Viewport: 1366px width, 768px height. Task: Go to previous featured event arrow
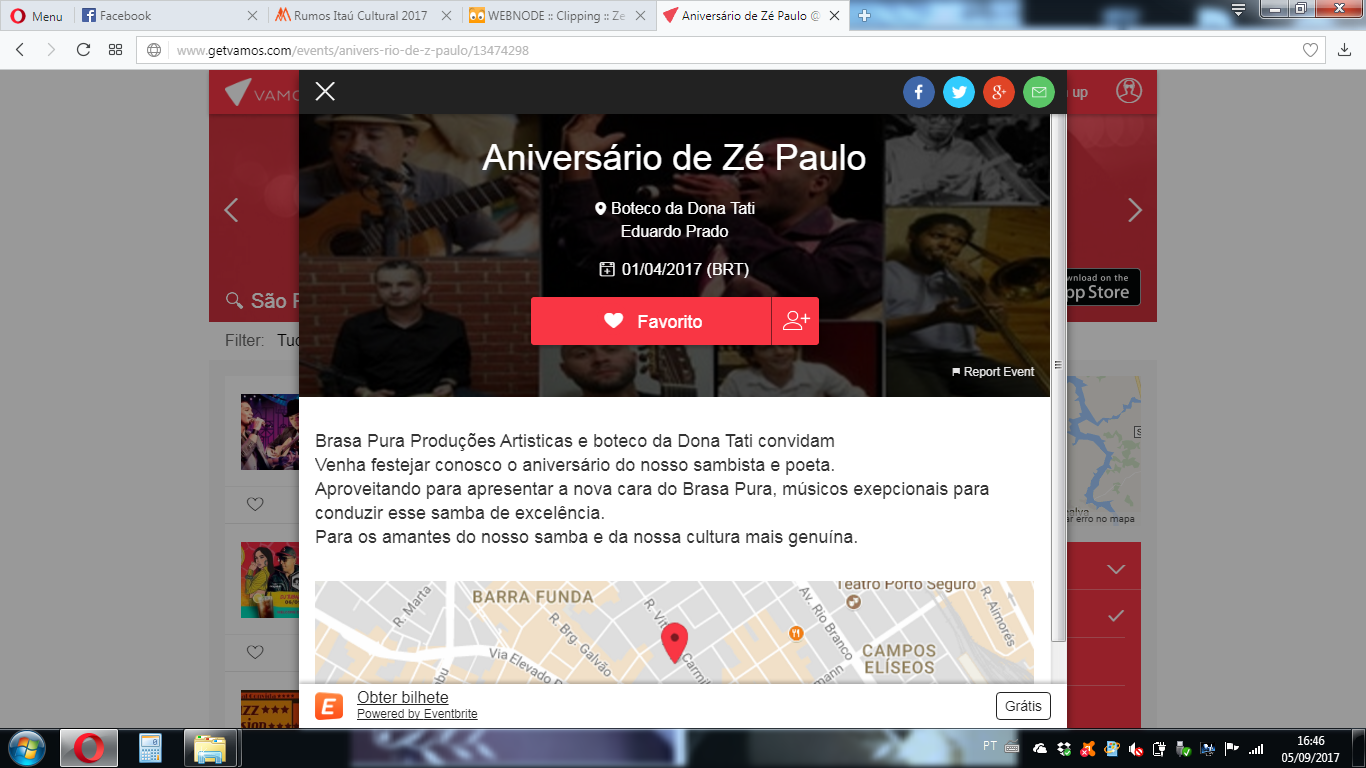(231, 210)
